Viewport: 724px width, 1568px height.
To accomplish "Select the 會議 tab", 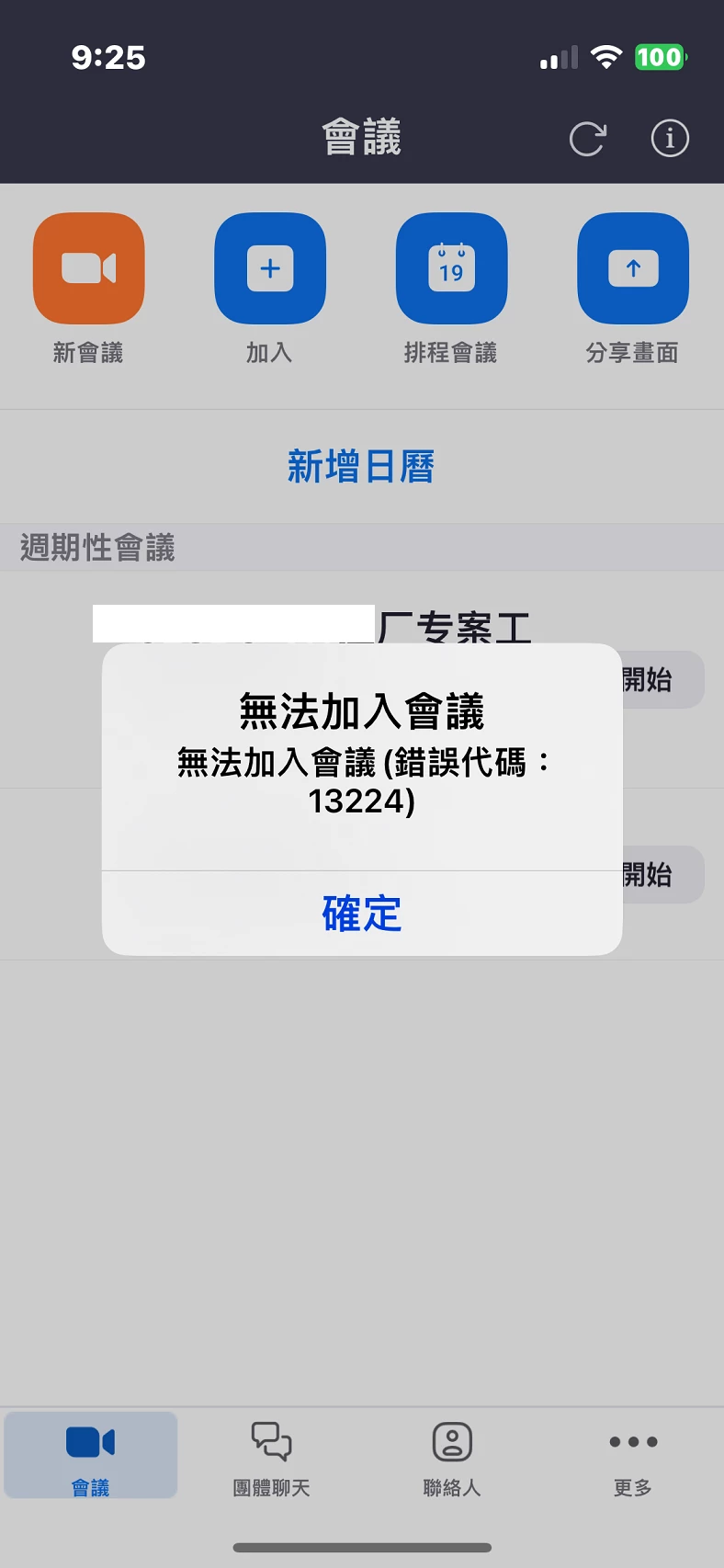I will pos(90,1456).
